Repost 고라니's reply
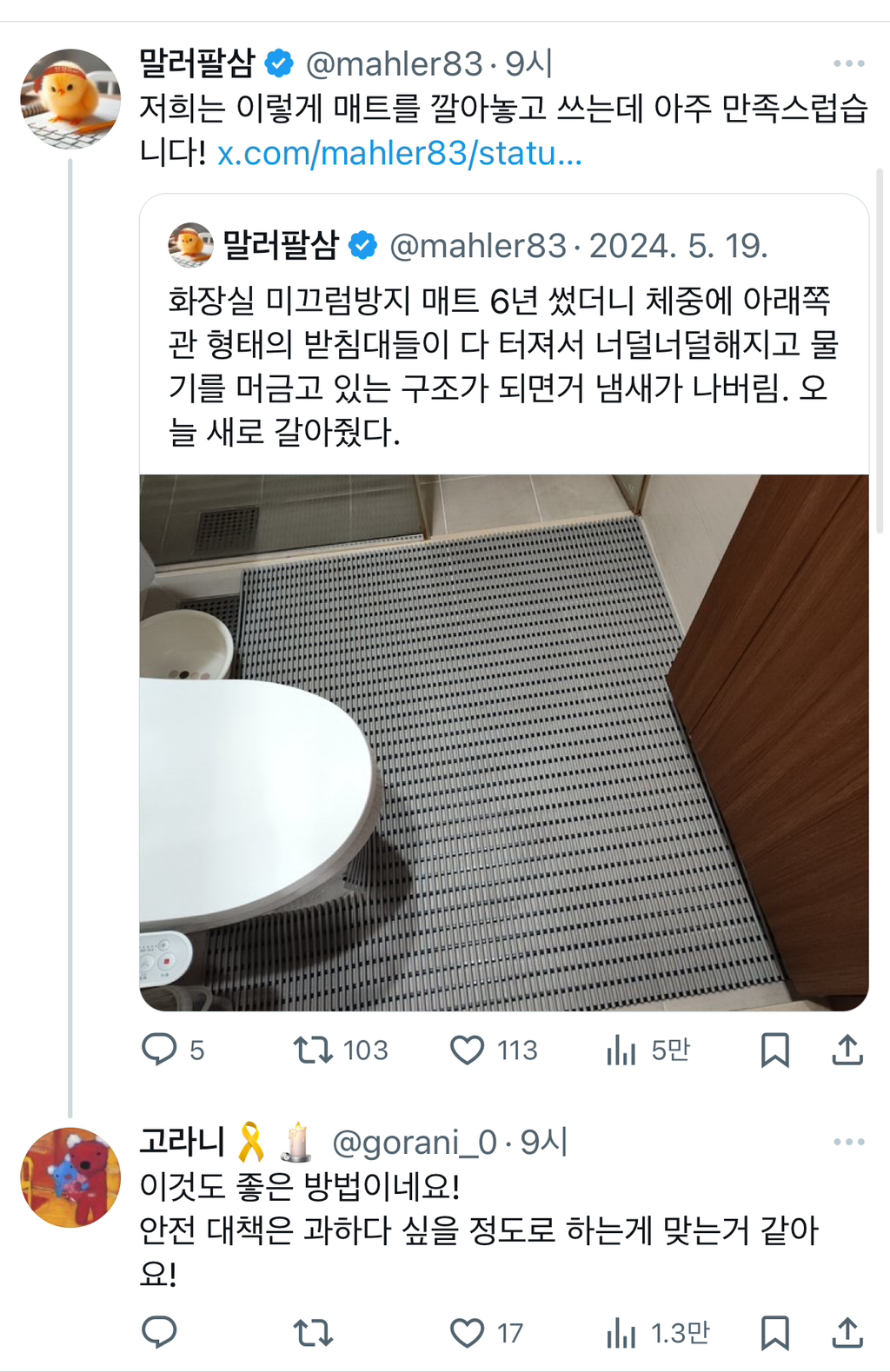The image size is (890, 1372). click(313, 1332)
